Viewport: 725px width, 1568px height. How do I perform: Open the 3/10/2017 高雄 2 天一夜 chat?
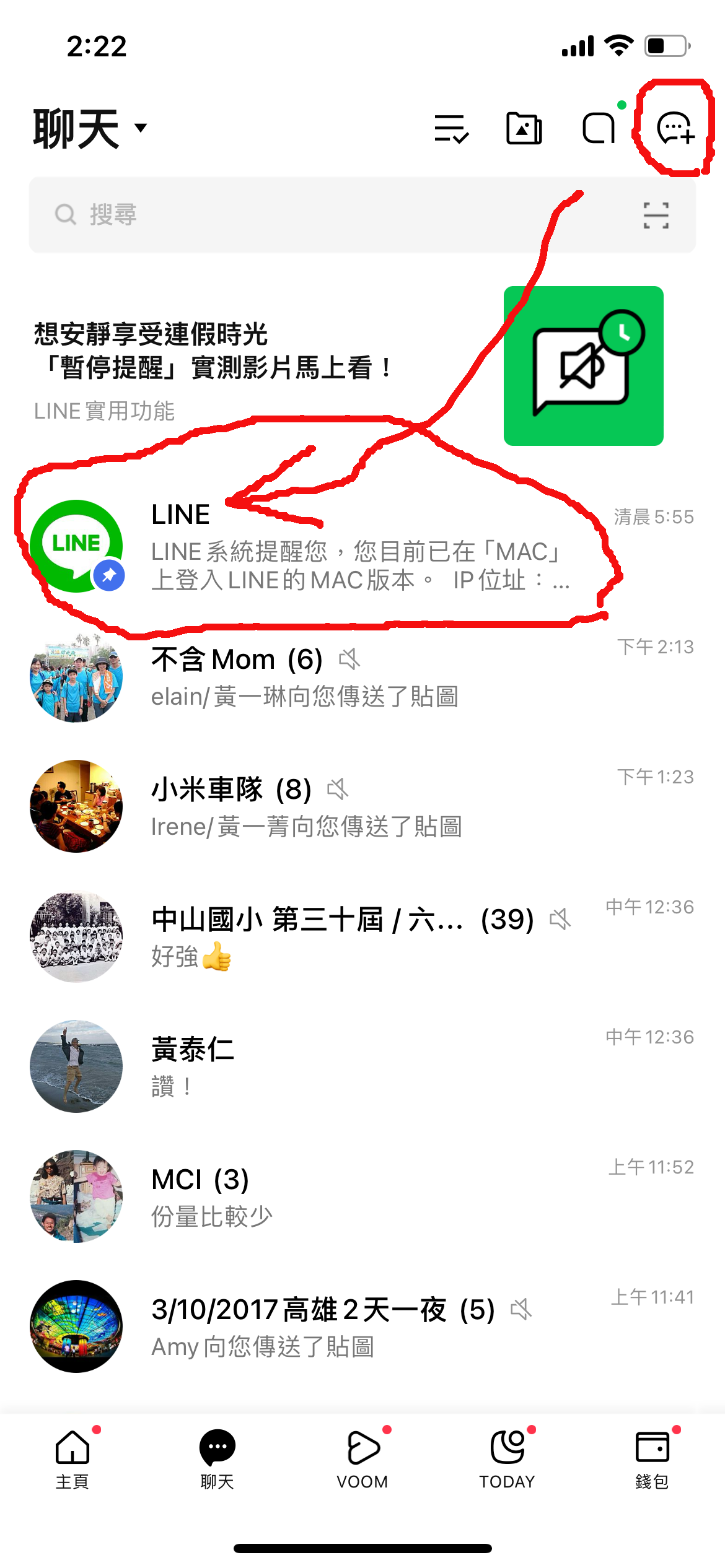pyautogui.click(x=359, y=1327)
